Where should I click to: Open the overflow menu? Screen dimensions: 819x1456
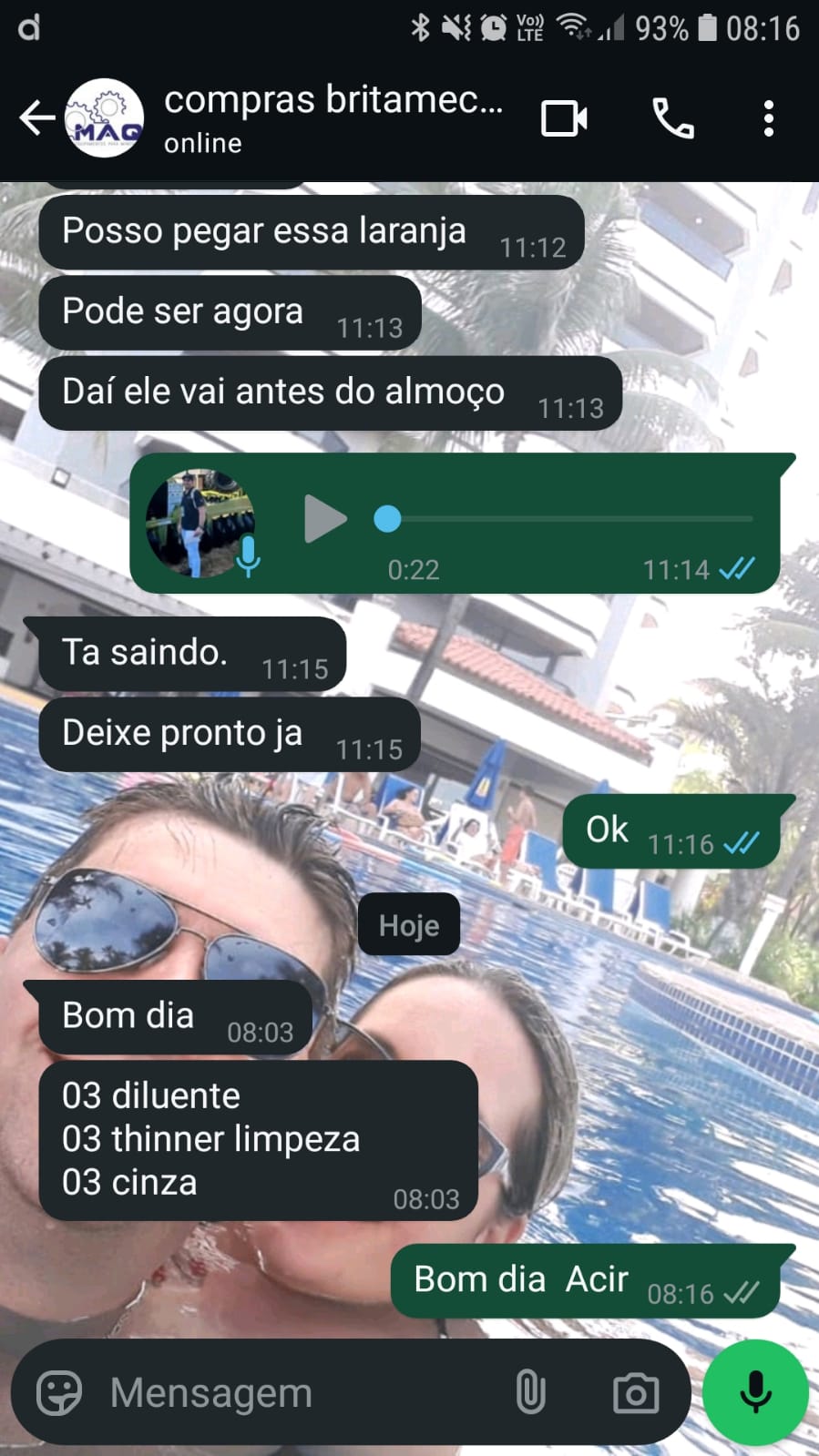(769, 118)
